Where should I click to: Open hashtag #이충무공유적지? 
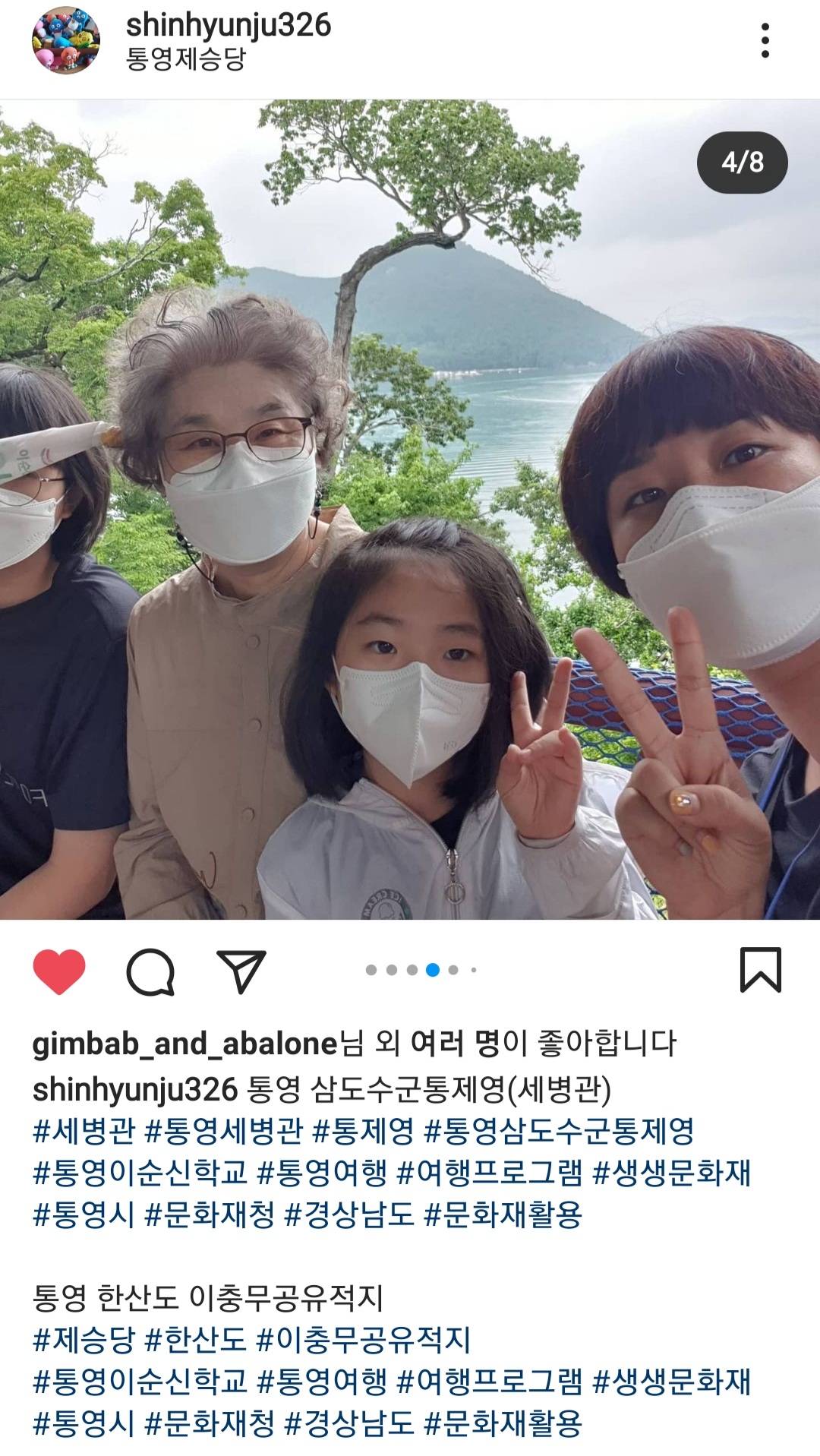364,1340
